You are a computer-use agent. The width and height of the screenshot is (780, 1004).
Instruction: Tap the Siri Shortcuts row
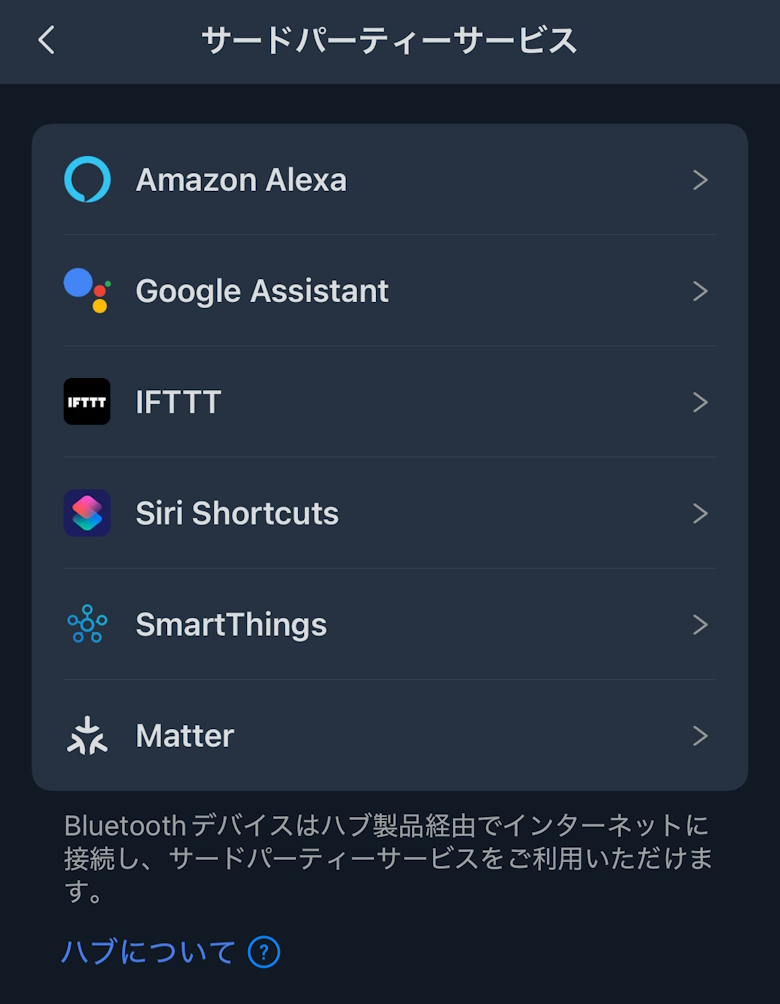tap(390, 513)
